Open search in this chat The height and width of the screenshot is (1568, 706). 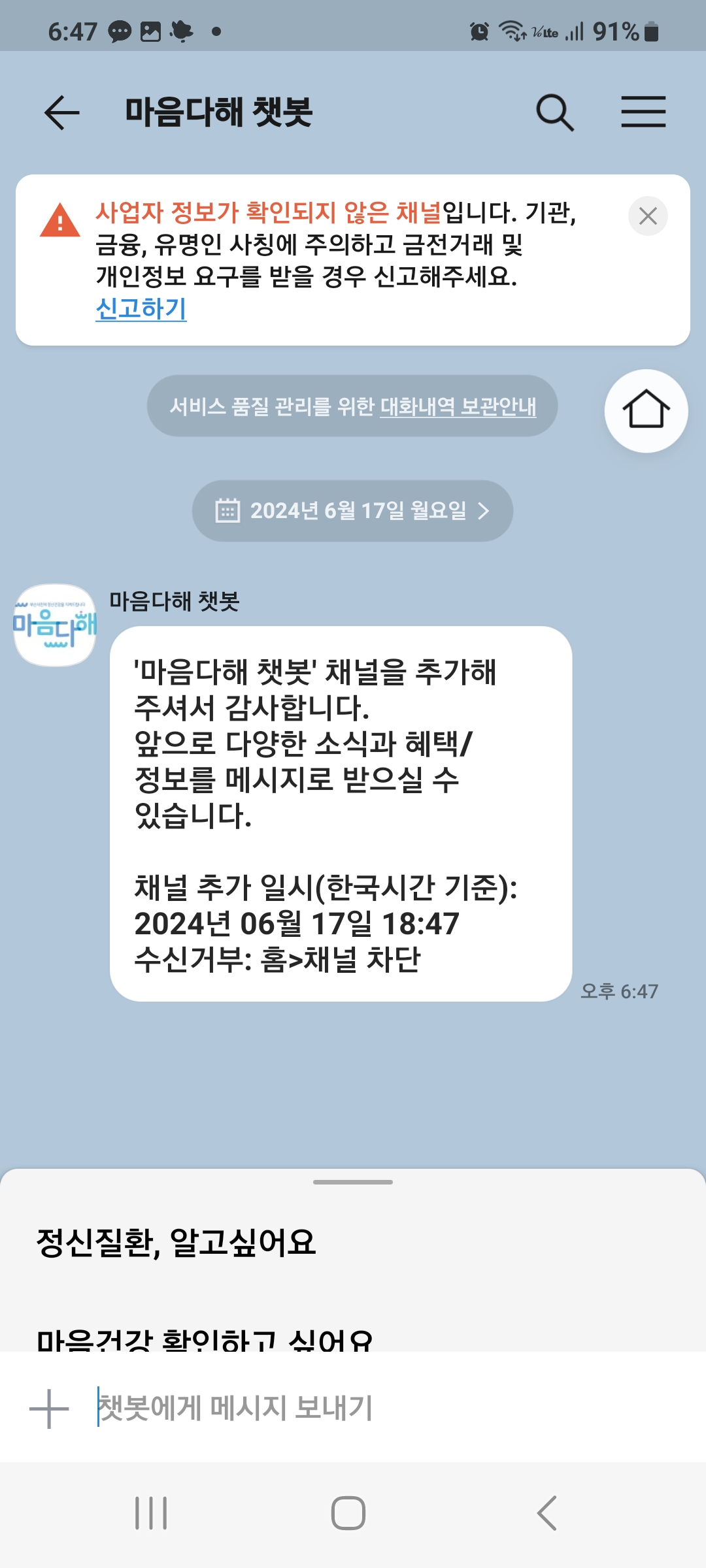tap(554, 112)
